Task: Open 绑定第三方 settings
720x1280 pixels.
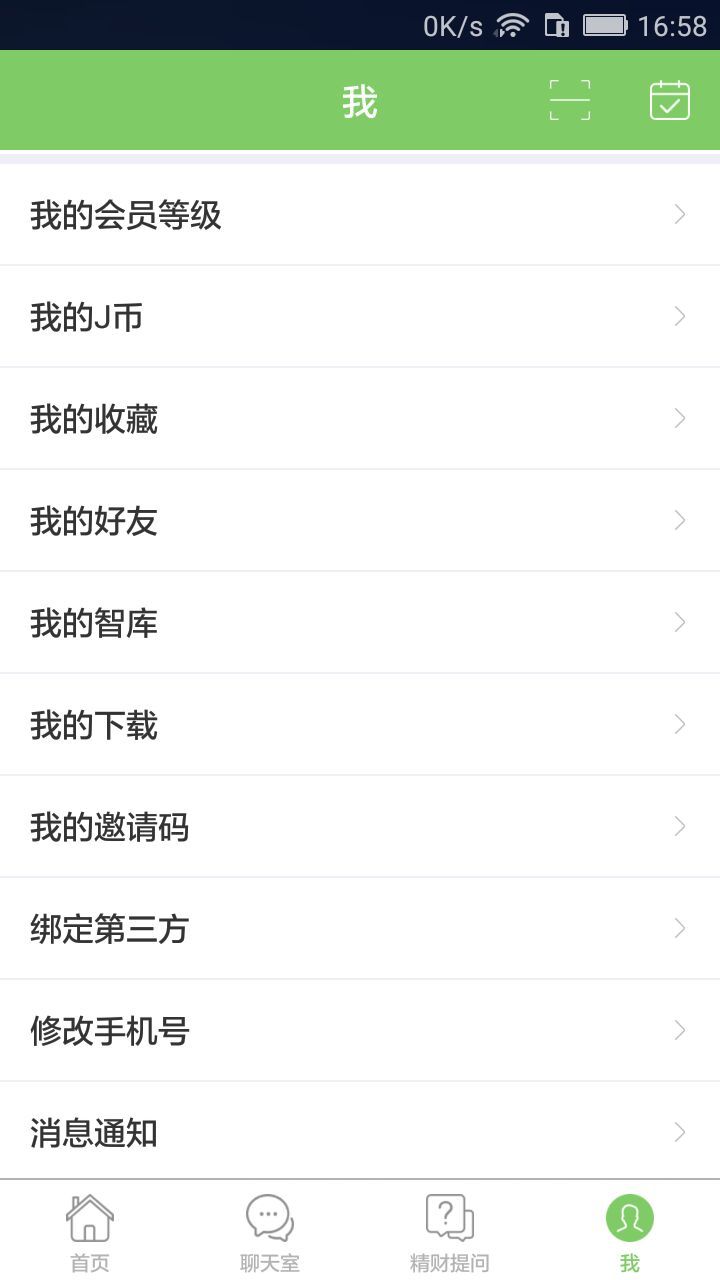Action: point(360,929)
